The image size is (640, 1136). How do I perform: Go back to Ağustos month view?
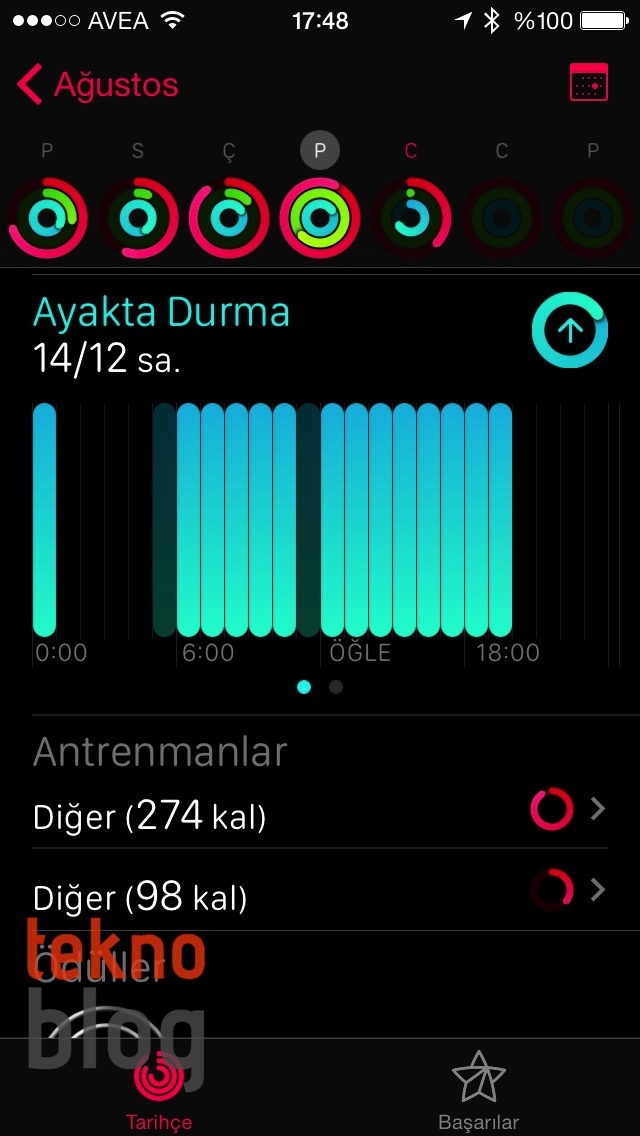[98, 85]
